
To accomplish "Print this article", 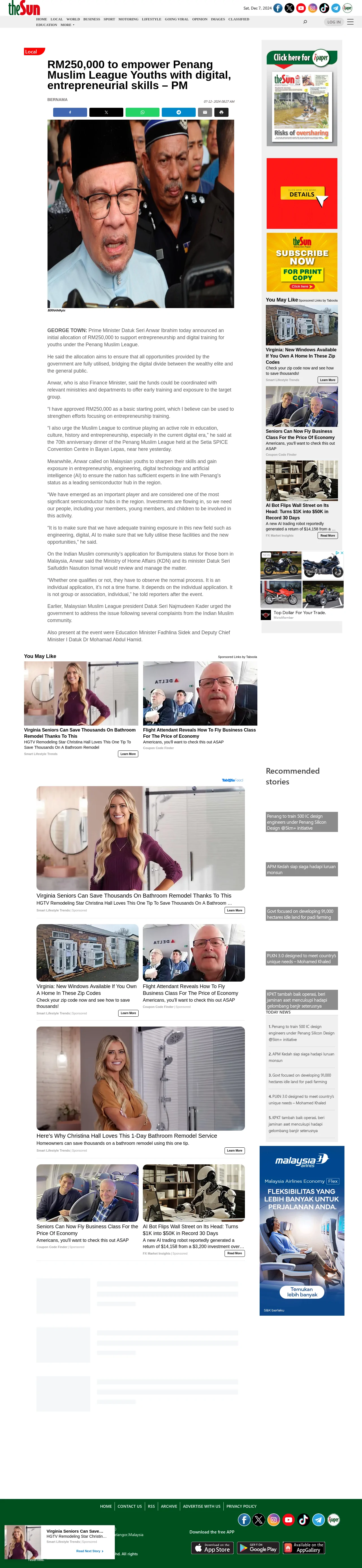I will pos(221,112).
